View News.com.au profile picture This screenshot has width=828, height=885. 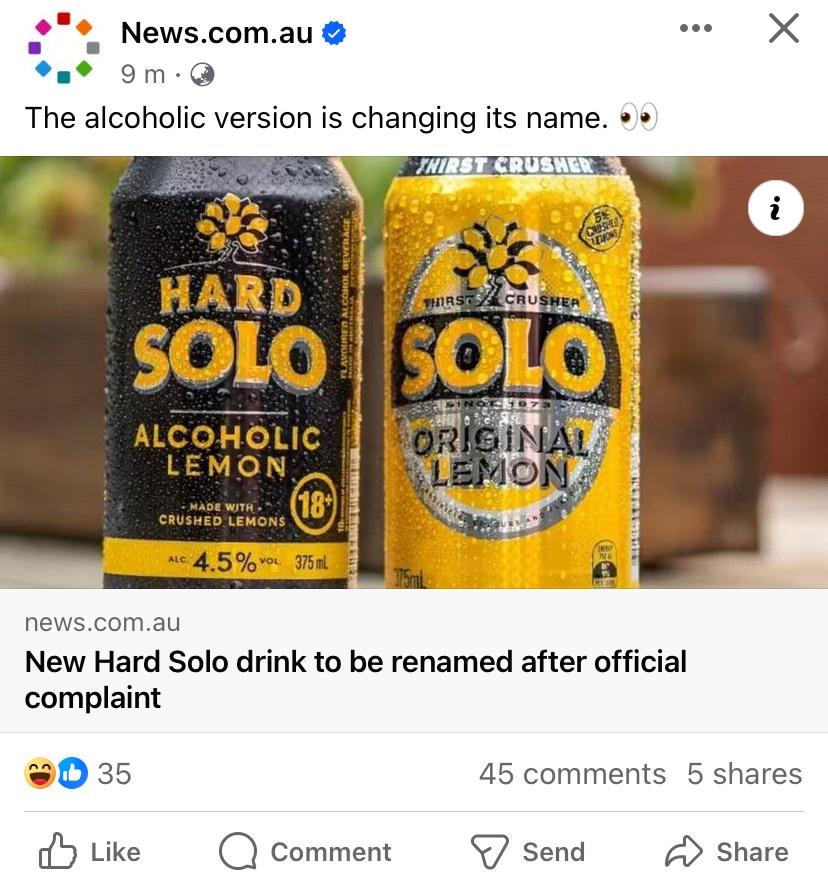(x=64, y=48)
